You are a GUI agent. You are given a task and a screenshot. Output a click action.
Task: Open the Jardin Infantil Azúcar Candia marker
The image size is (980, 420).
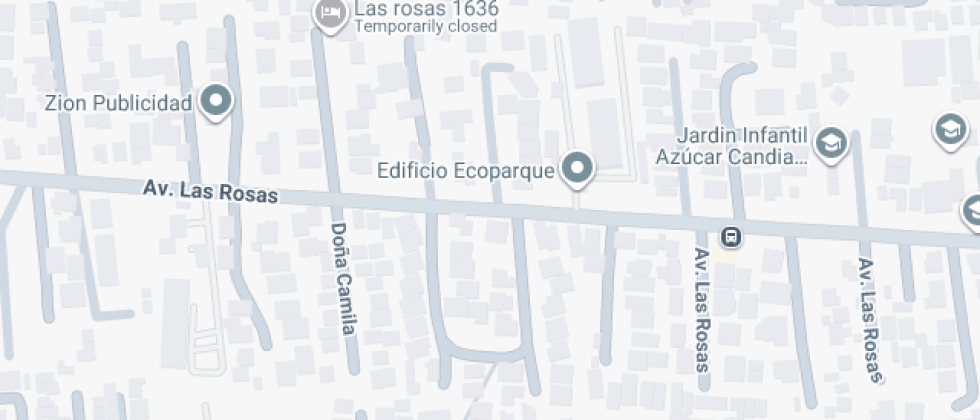(830, 145)
